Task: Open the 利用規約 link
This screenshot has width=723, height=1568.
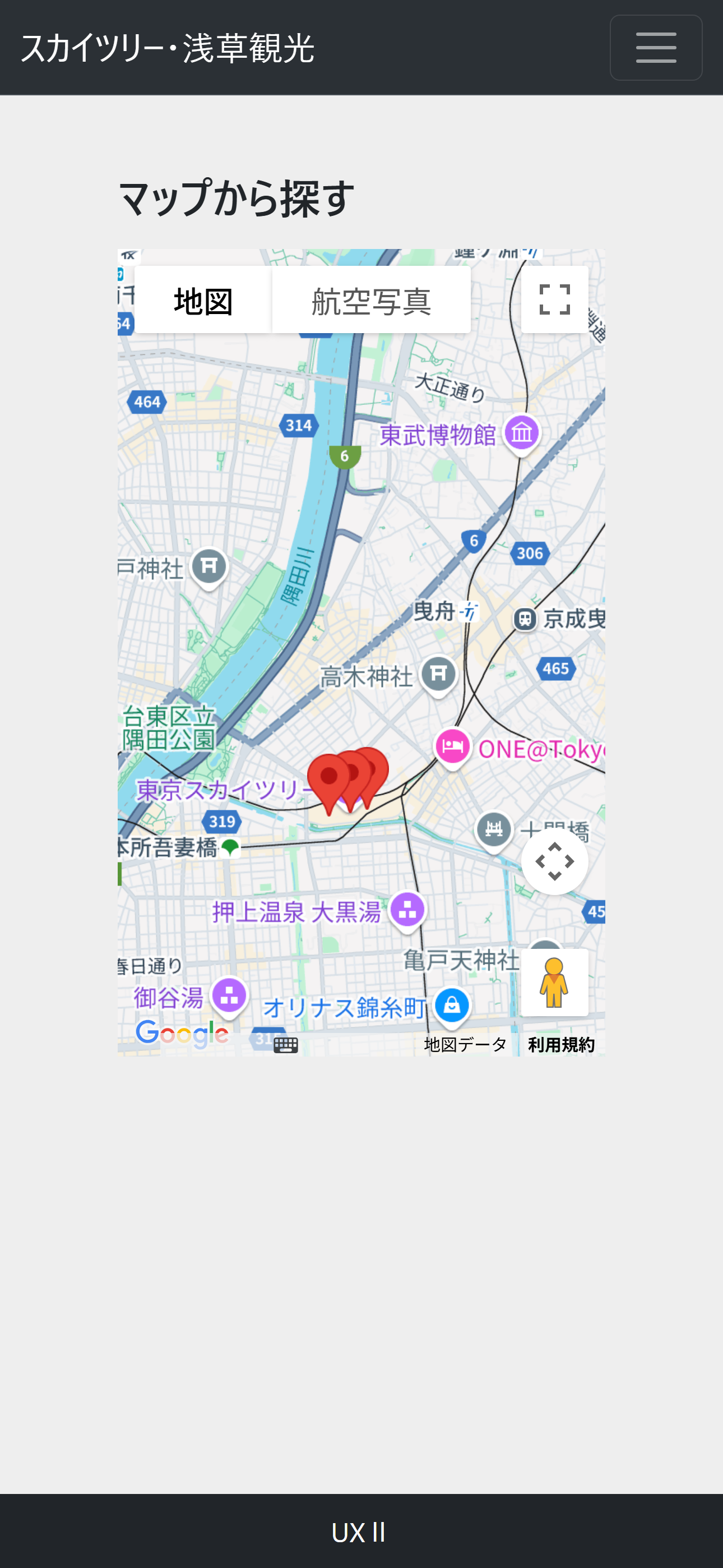Action: (x=561, y=1045)
